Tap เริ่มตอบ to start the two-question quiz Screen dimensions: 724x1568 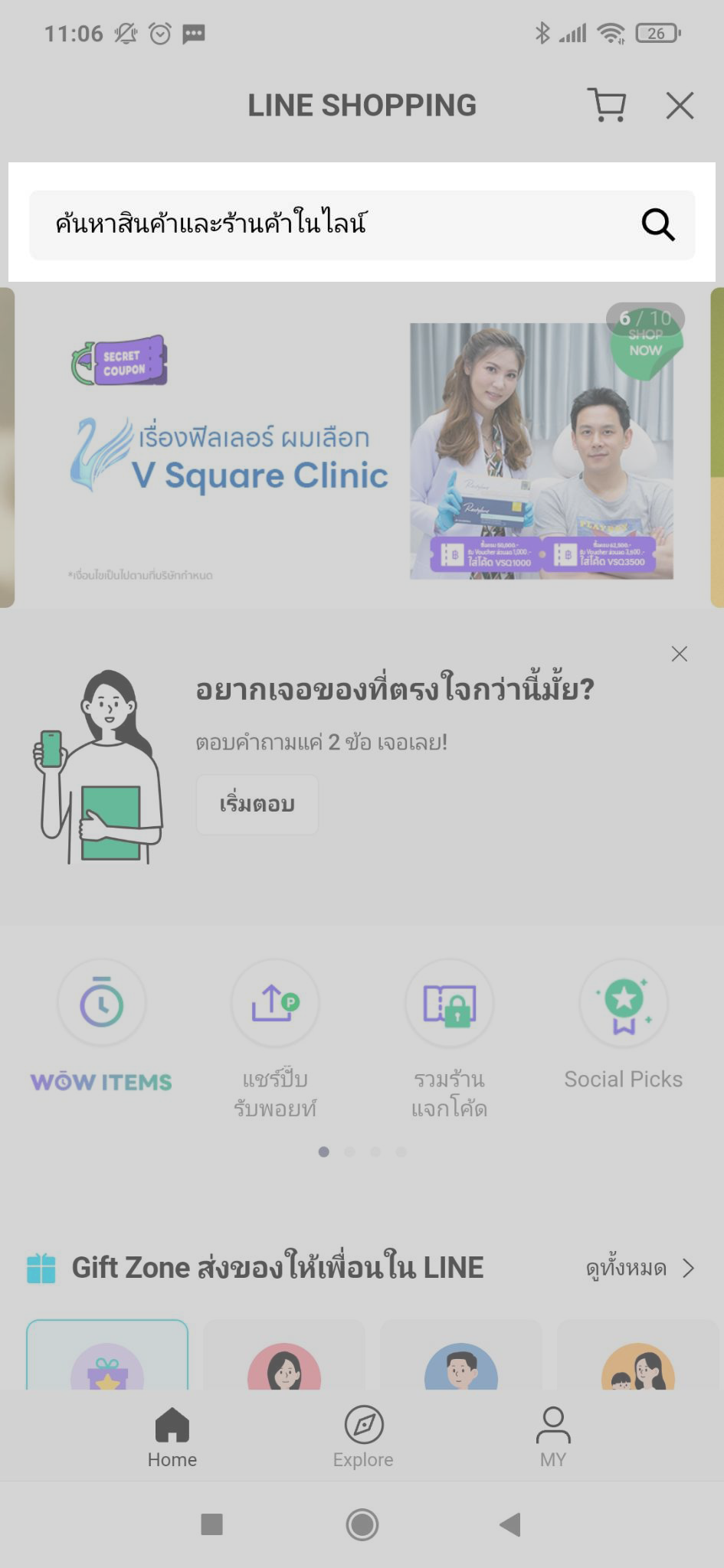coord(257,804)
